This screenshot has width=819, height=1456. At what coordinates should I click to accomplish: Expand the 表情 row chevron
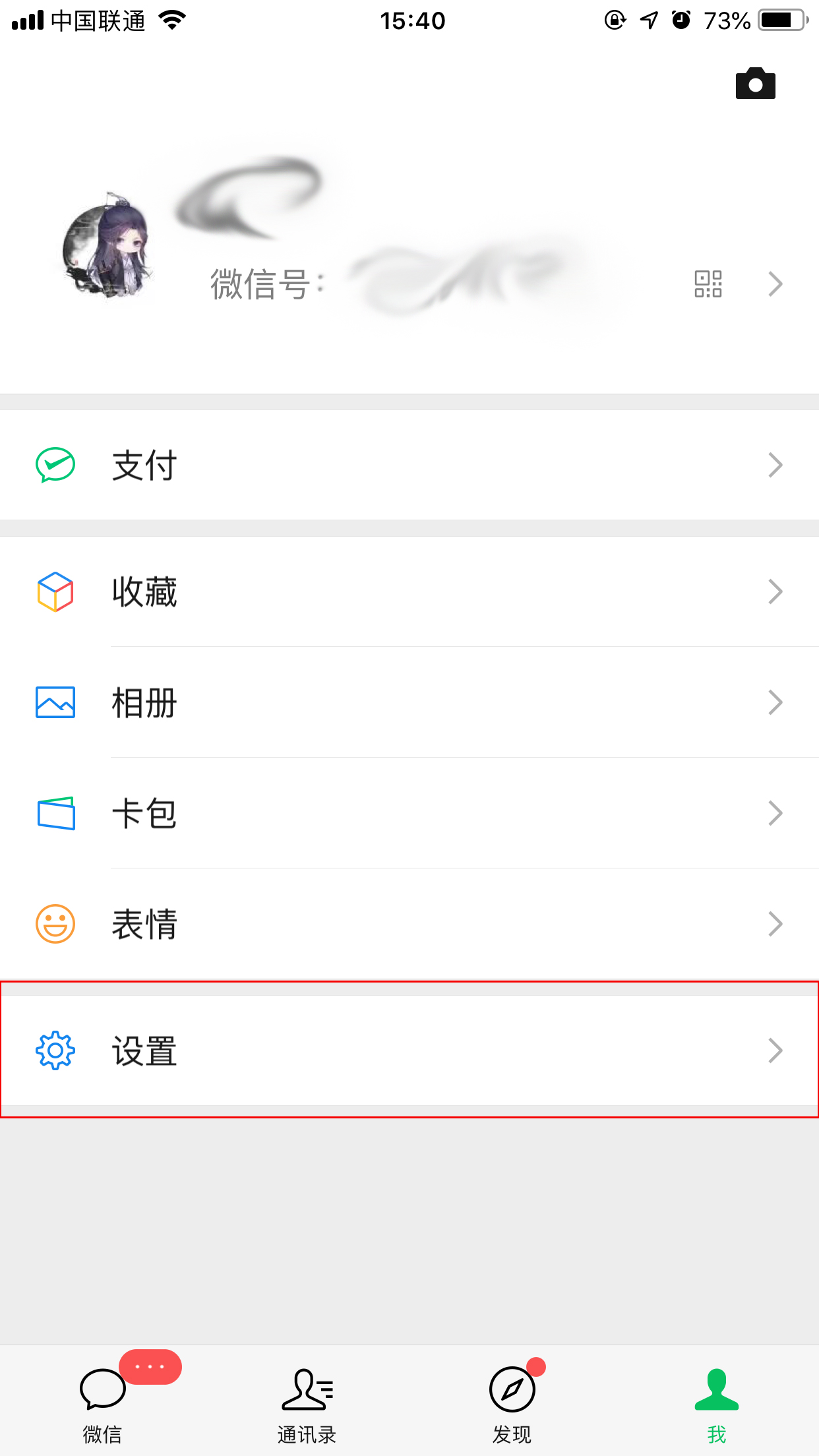775,923
